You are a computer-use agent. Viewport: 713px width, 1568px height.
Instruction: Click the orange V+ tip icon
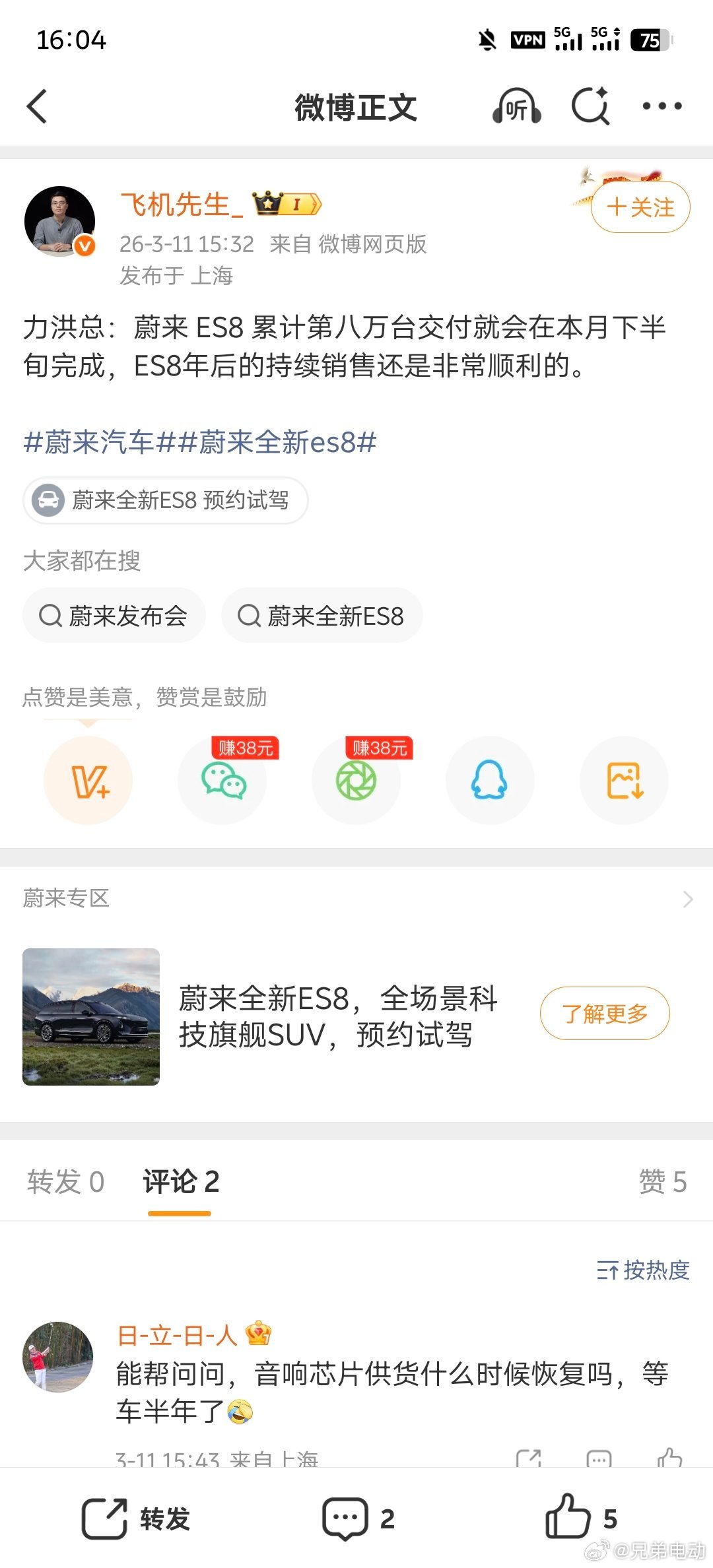point(88,780)
